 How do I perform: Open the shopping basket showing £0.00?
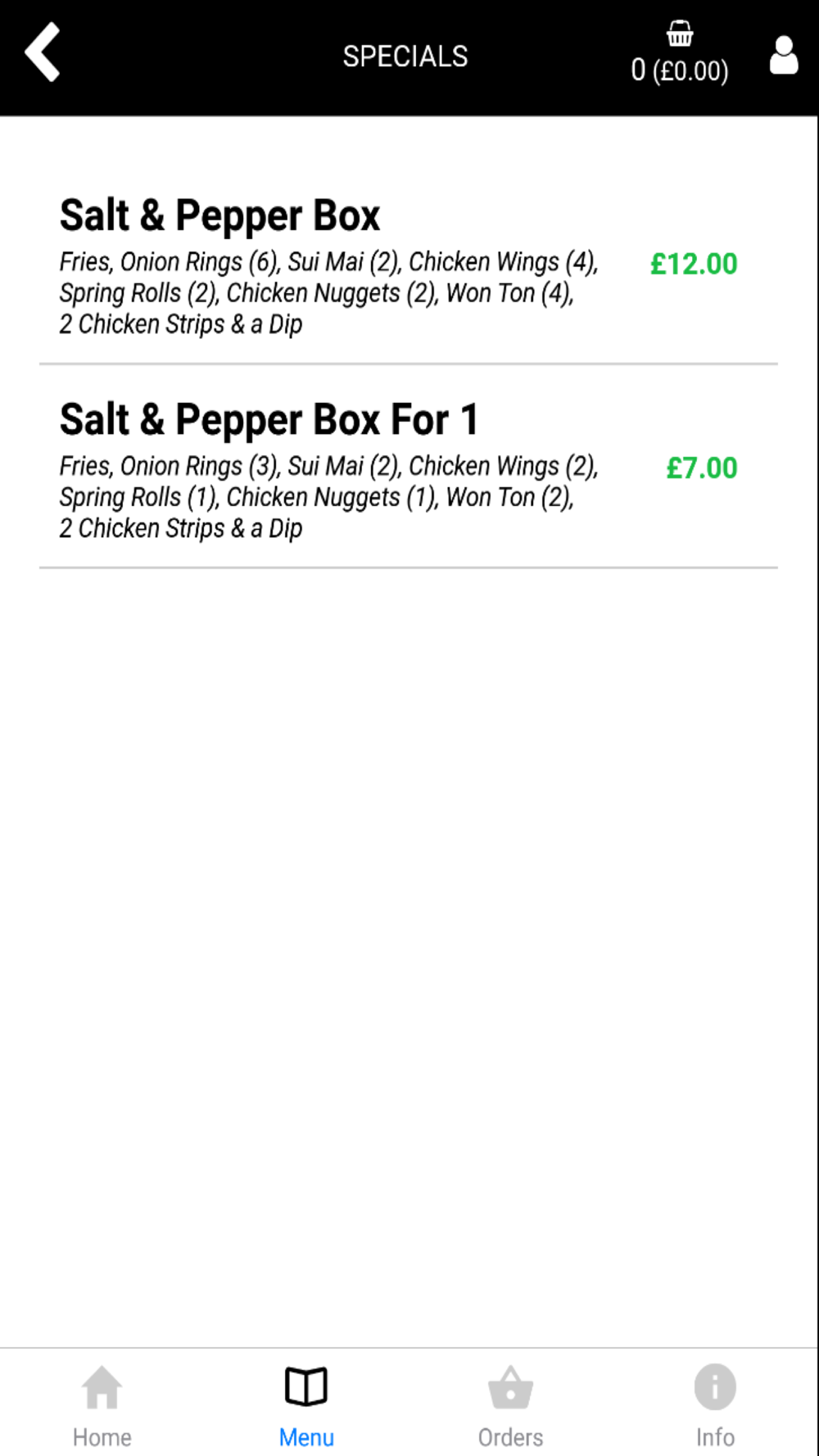coord(679,54)
